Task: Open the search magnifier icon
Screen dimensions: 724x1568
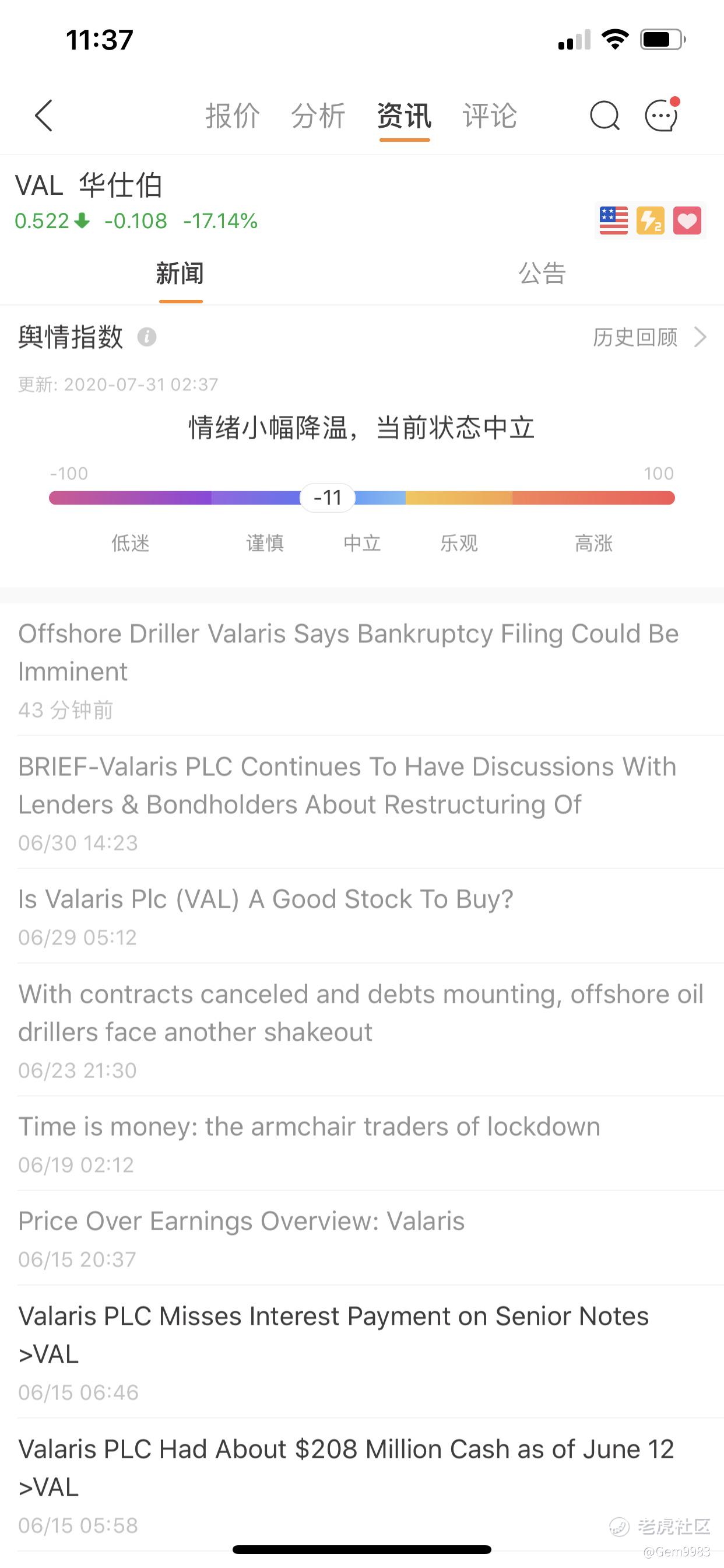Action: click(604, 115)
